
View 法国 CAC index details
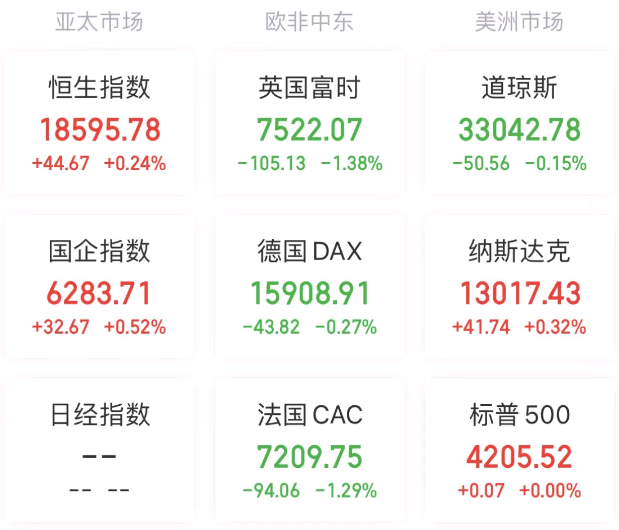point(309,450)
